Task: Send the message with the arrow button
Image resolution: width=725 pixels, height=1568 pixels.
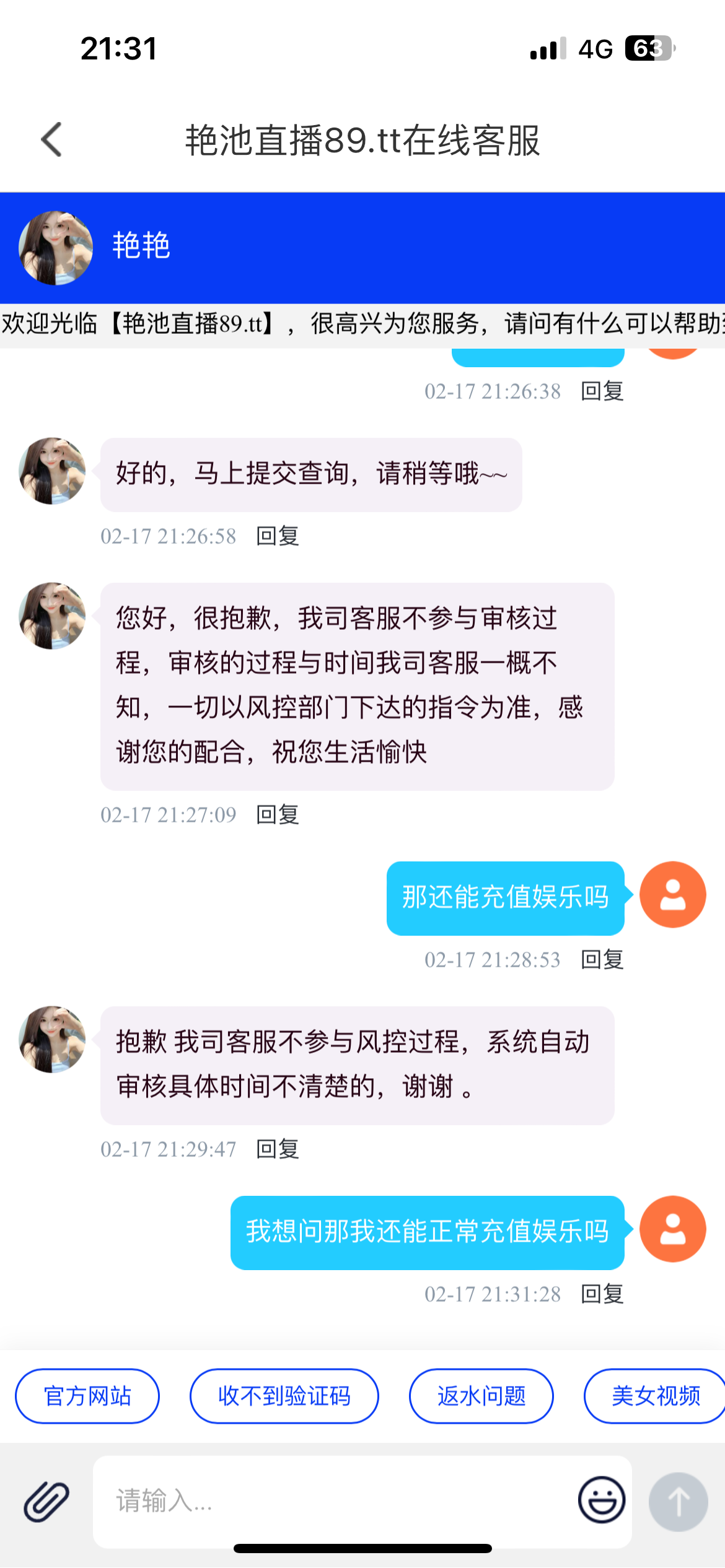Action: point(678,1502)
